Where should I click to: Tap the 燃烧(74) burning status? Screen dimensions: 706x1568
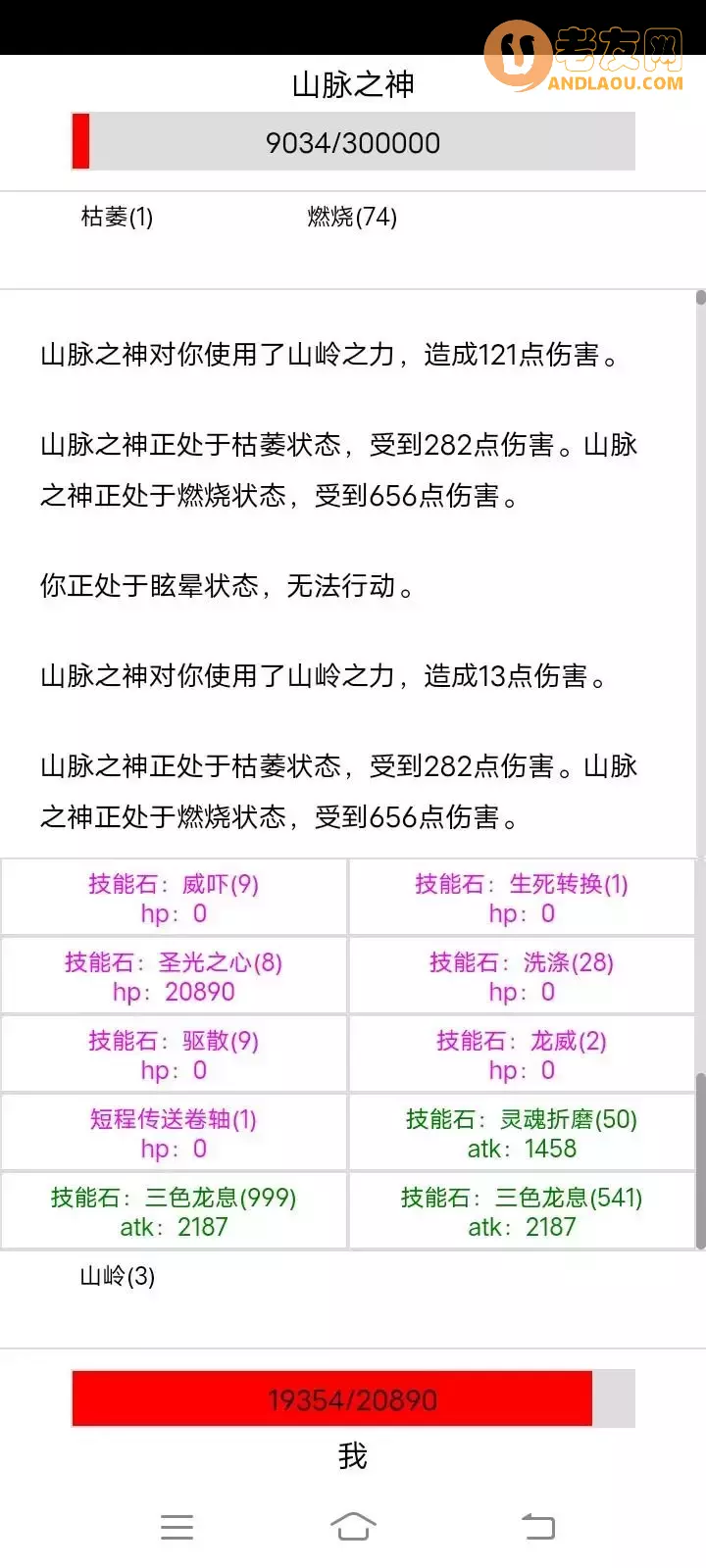(350, 217)
